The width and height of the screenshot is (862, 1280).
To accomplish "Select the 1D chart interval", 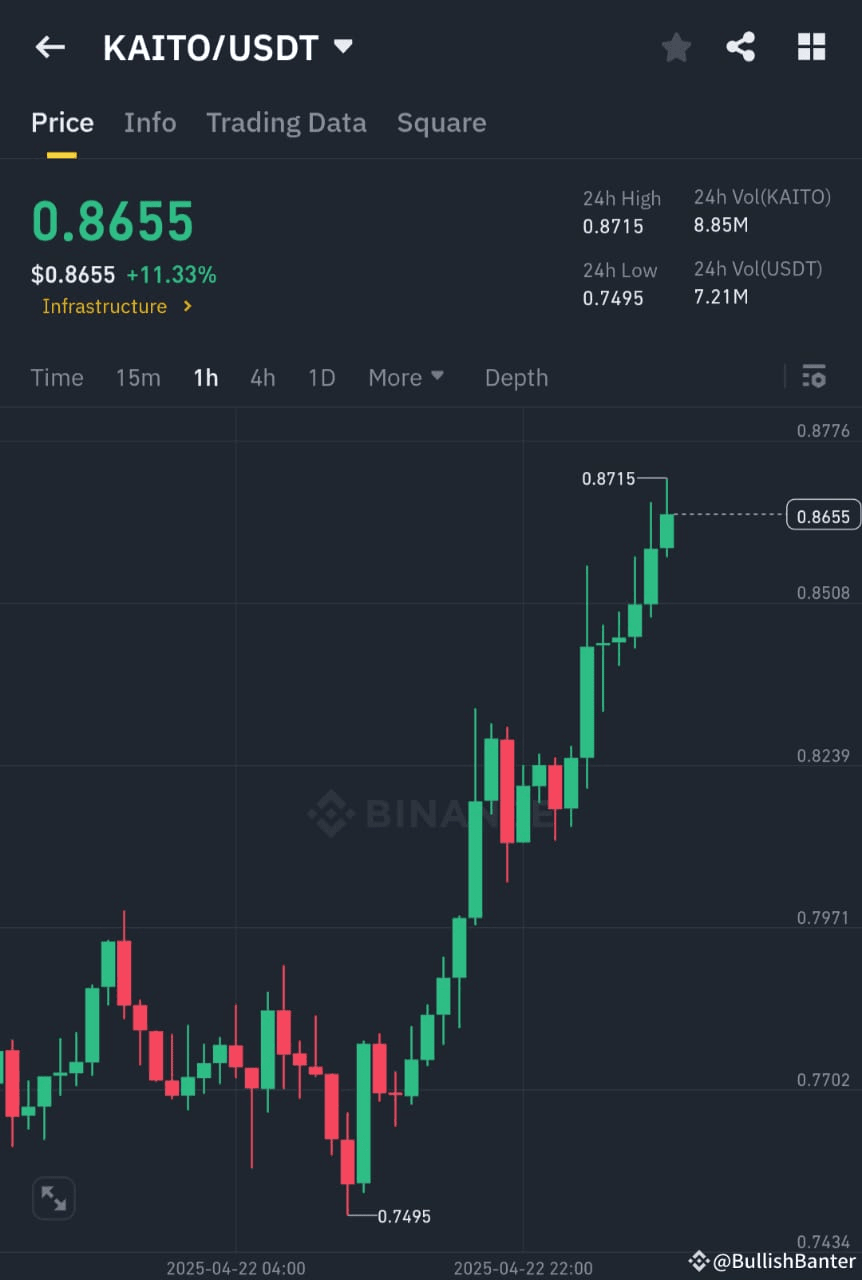I will (321, 378).
